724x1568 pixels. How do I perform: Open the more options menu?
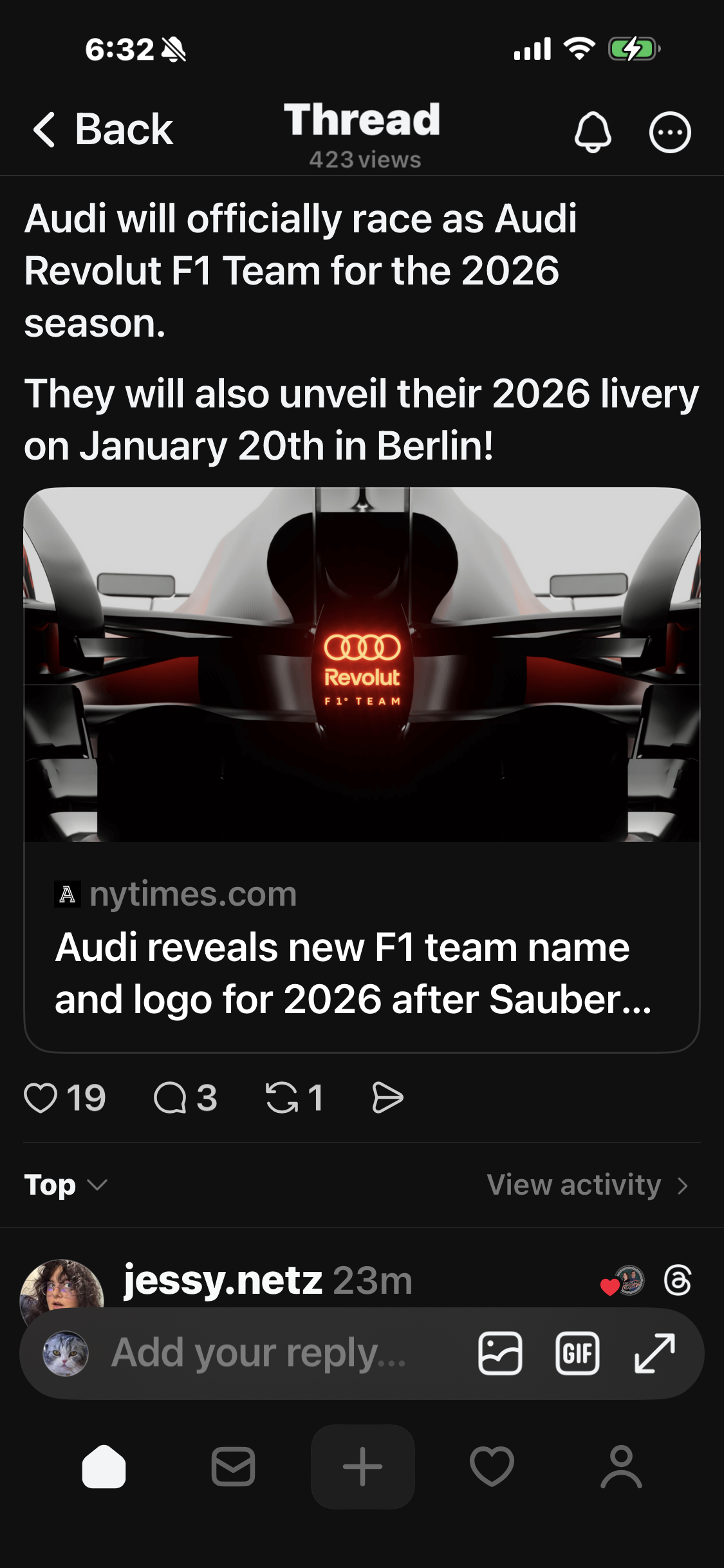[669, 132]
